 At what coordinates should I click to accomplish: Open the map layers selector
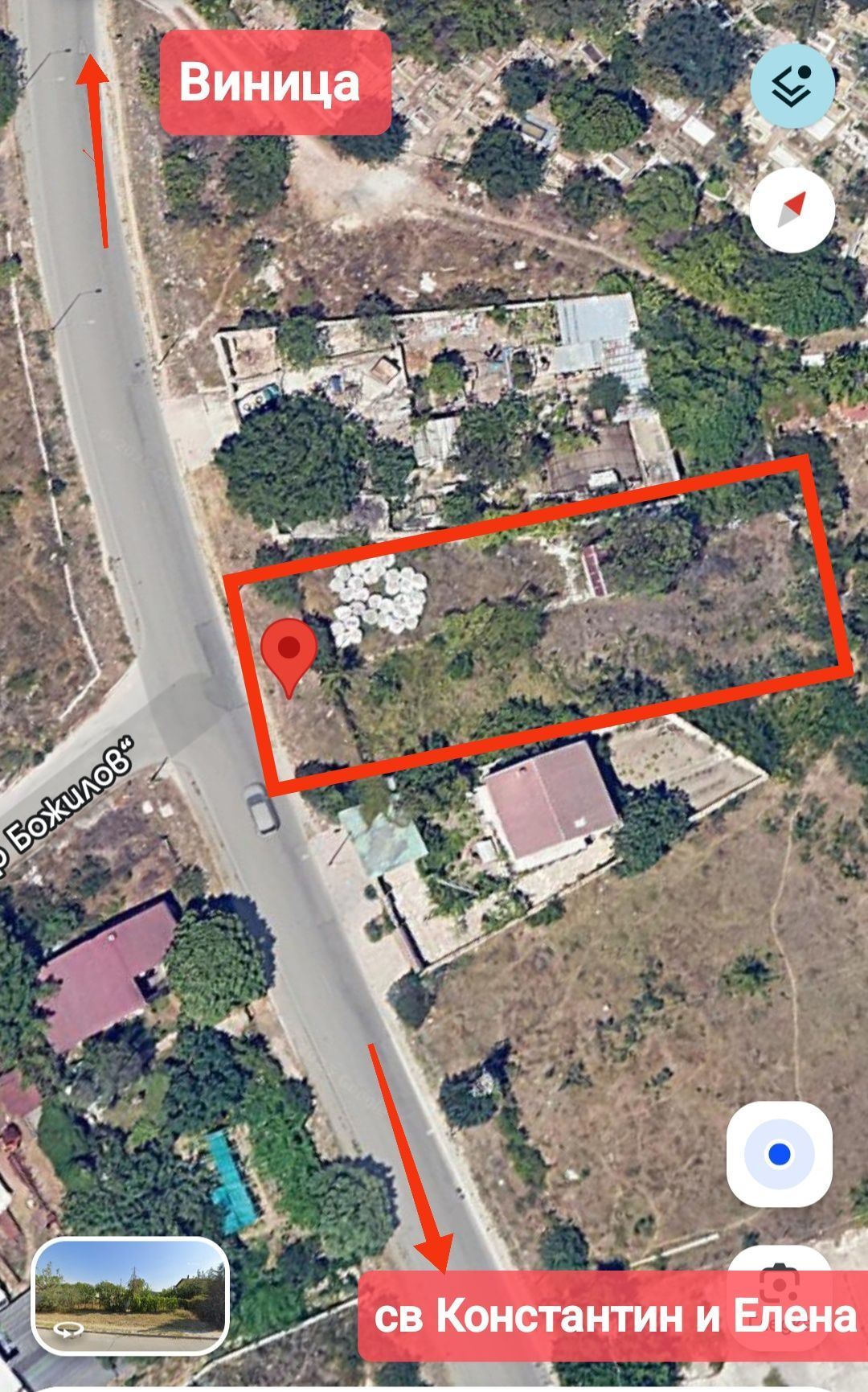[792, 85]
